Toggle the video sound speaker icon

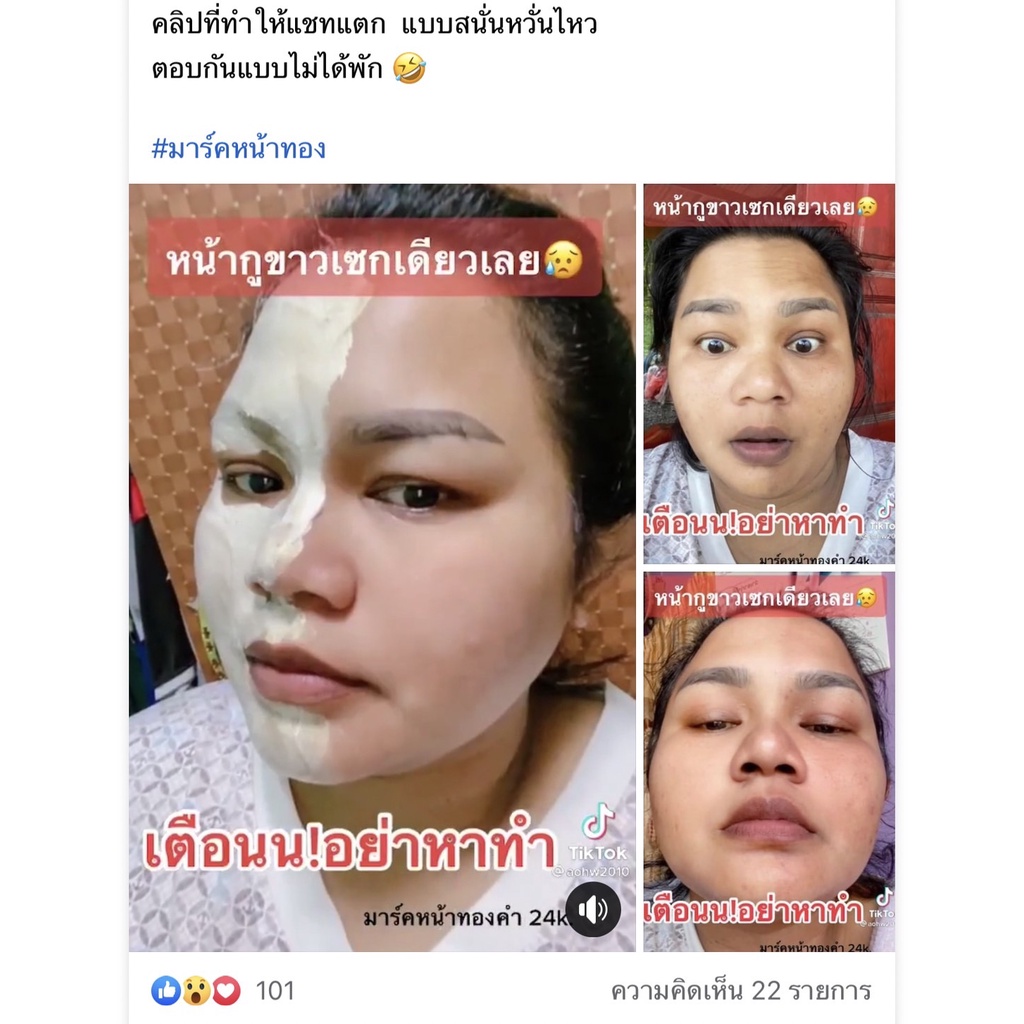pyautogui.click(x=593, y=909)
